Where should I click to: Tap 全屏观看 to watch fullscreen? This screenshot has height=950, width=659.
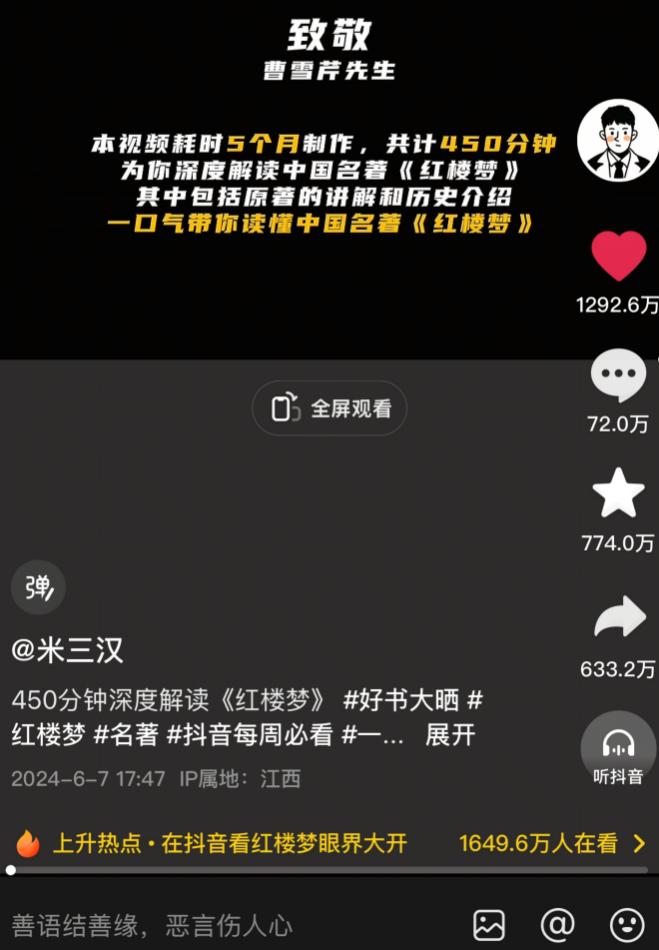[330, 408]
